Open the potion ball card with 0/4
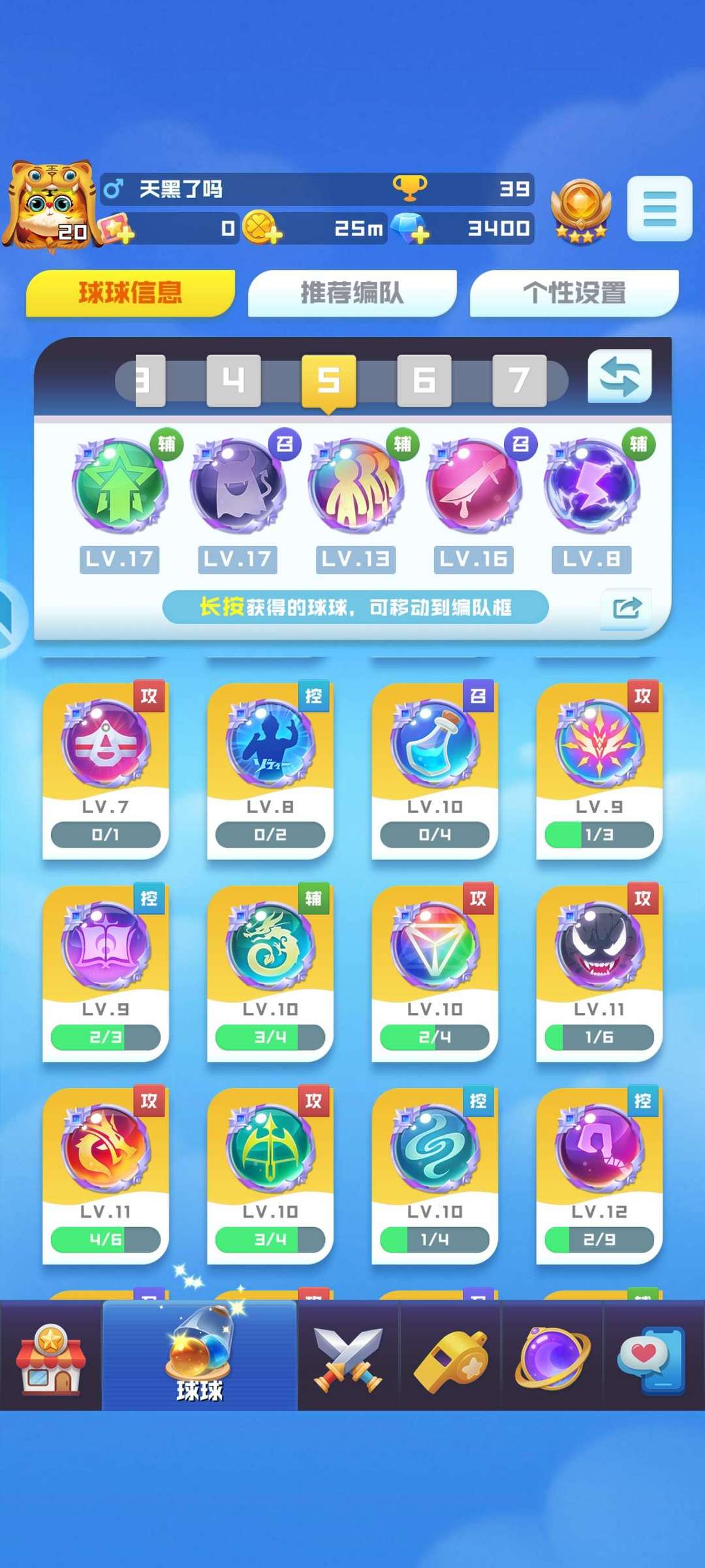 [x=435, y=771]
